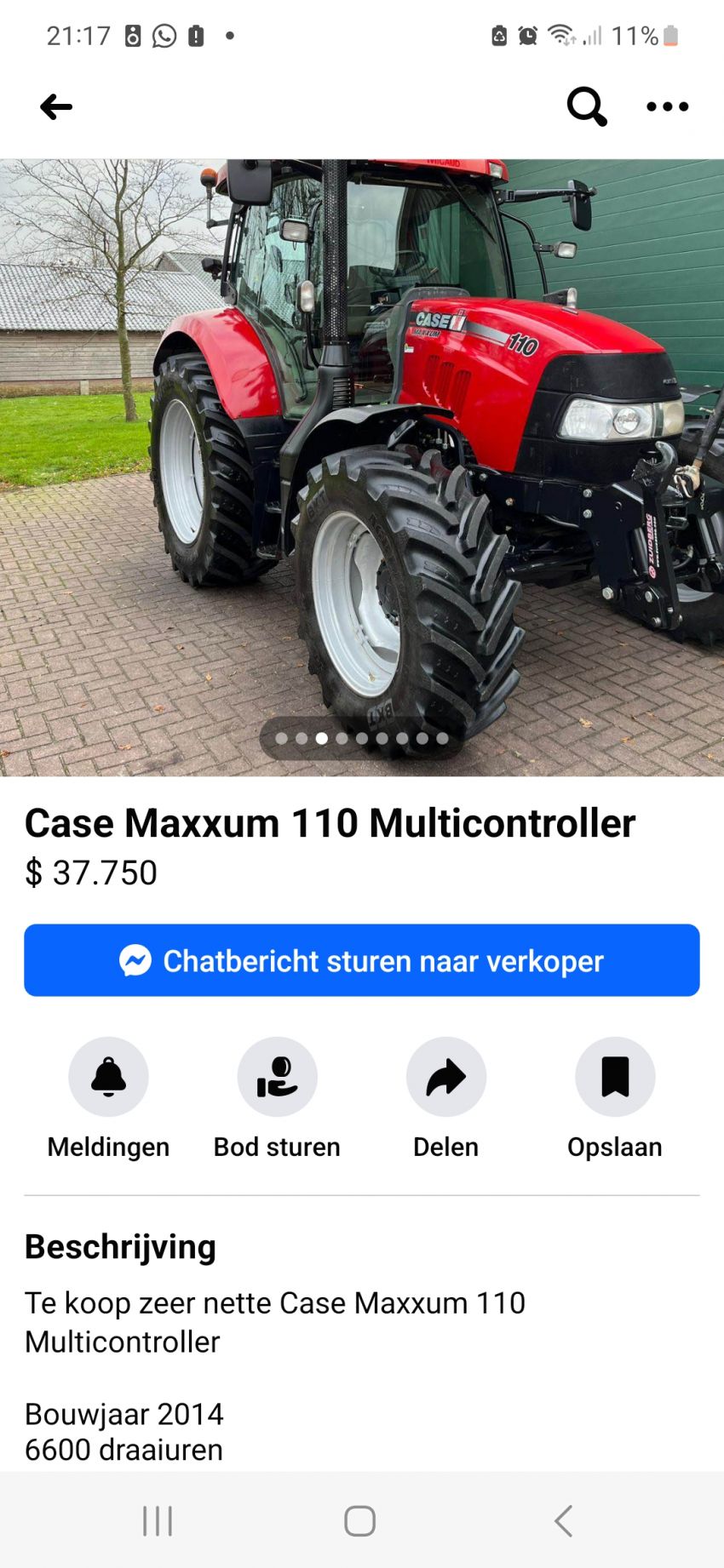Open the three-dot overflow menu
This screenshot has height=1568, width=724.
(x=667, y=106)
